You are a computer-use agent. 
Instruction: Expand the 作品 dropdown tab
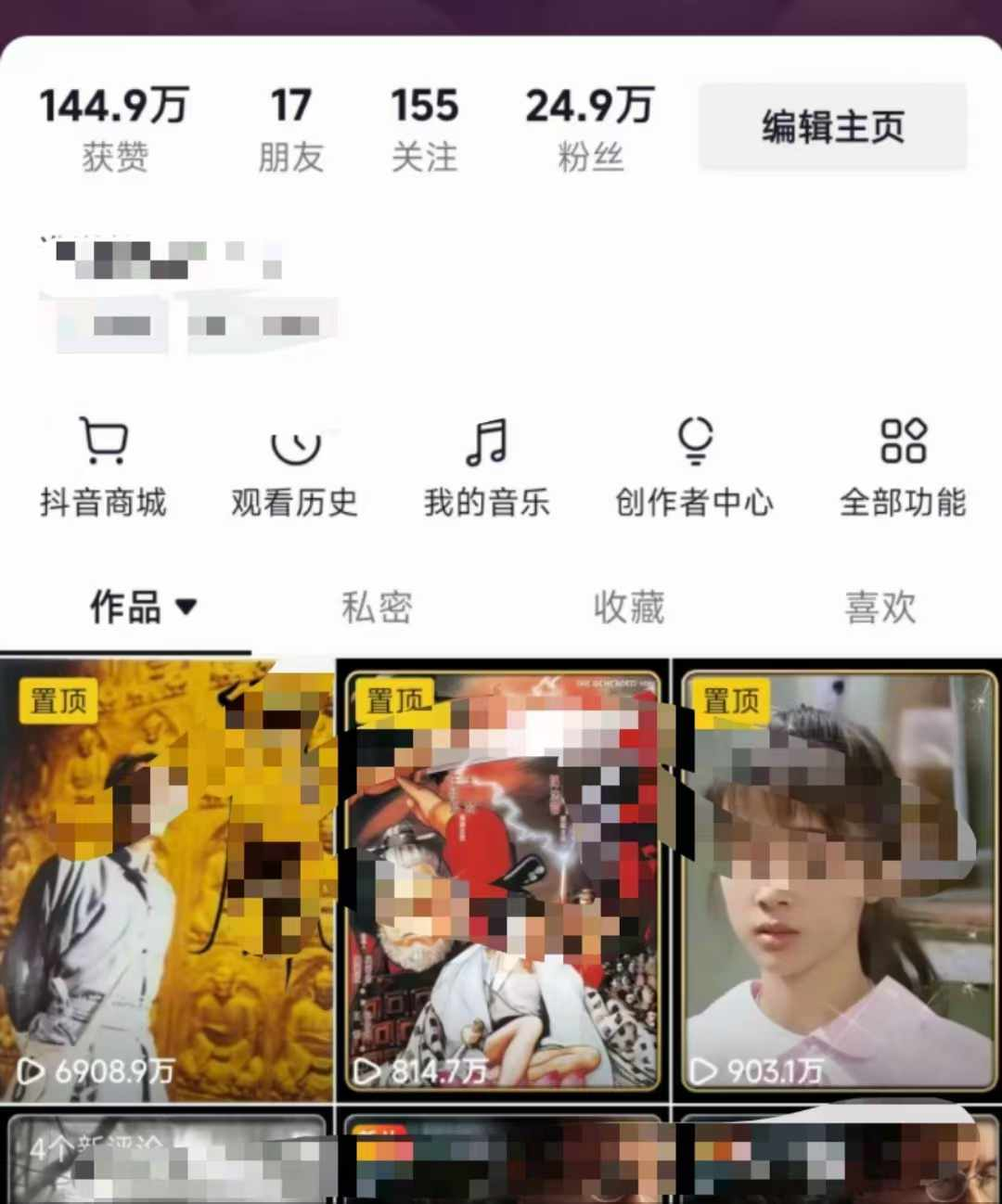pos(143,608)
